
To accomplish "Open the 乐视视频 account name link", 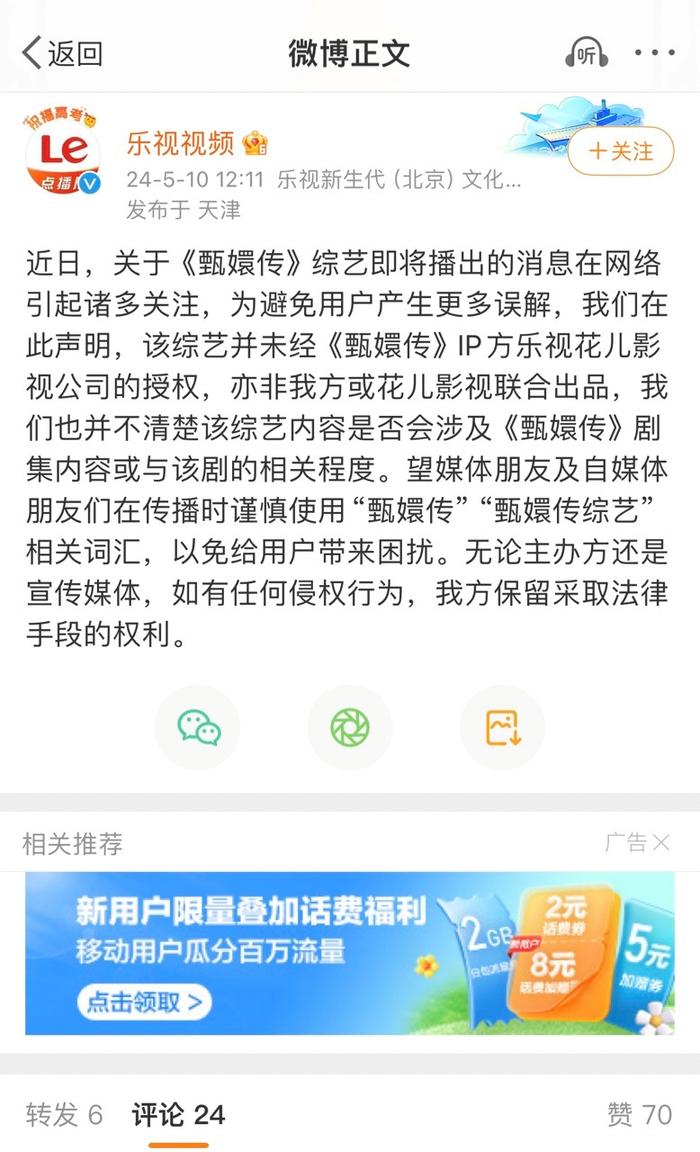I will click(x=180, y=143).
